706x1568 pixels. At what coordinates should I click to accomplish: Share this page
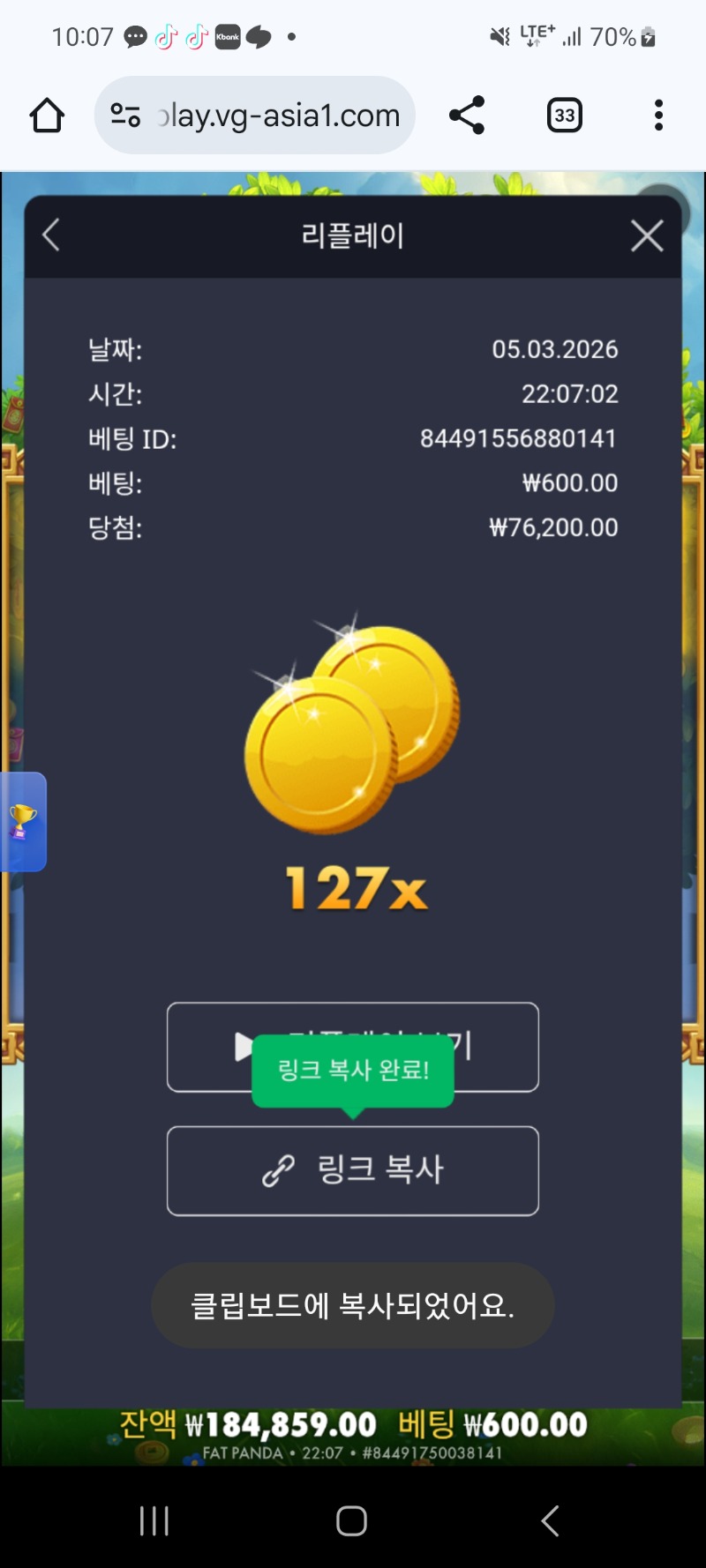467,116
